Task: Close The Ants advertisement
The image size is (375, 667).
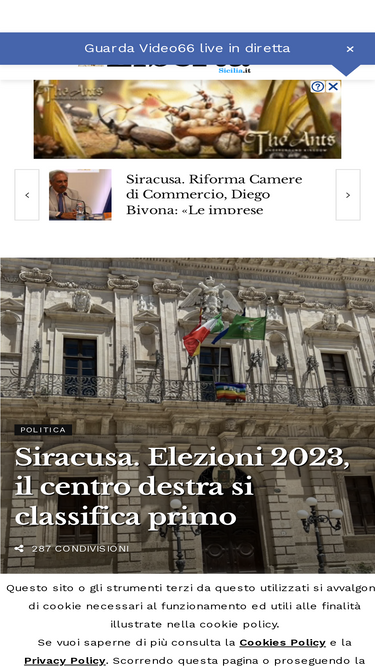Action: point(333,87)
